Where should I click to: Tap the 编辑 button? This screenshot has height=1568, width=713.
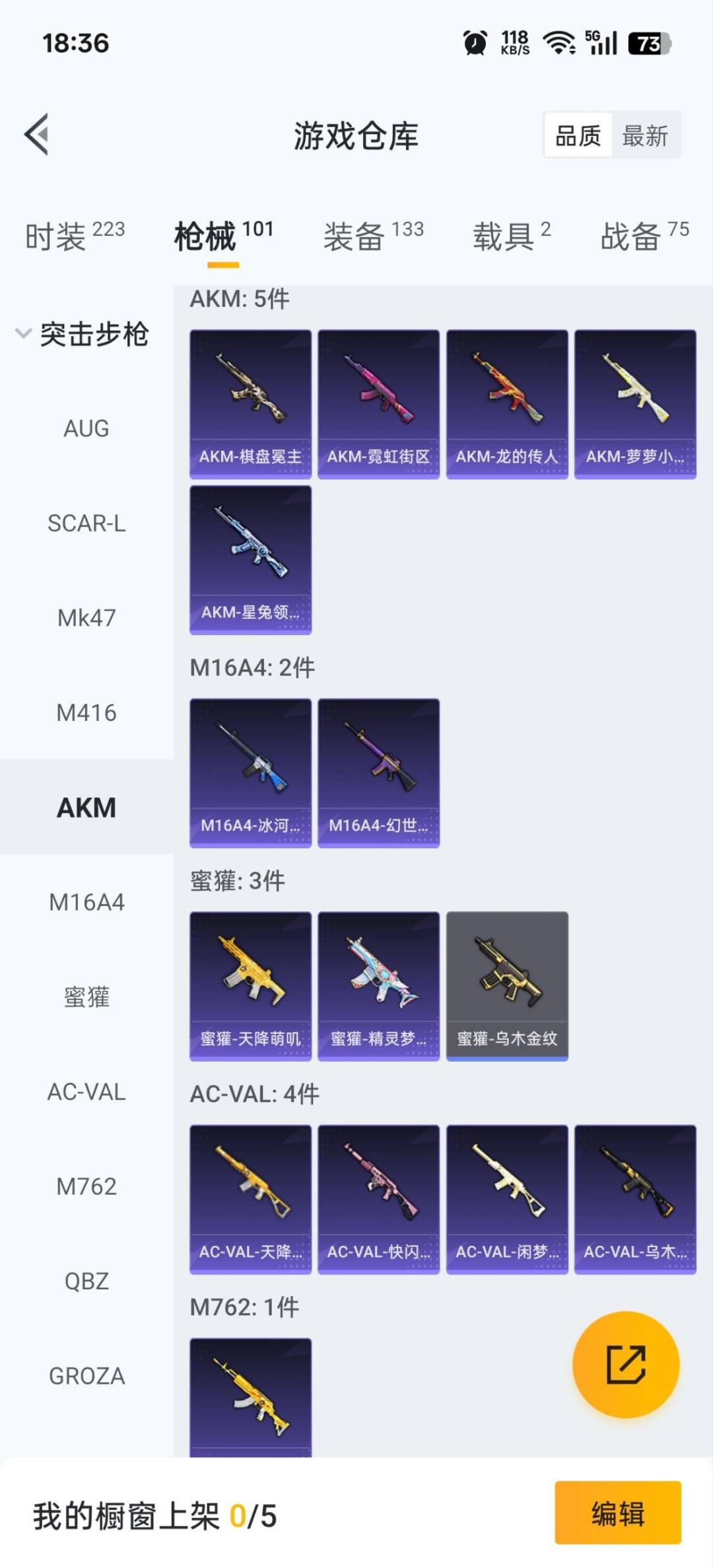[x=617, y=1513]
